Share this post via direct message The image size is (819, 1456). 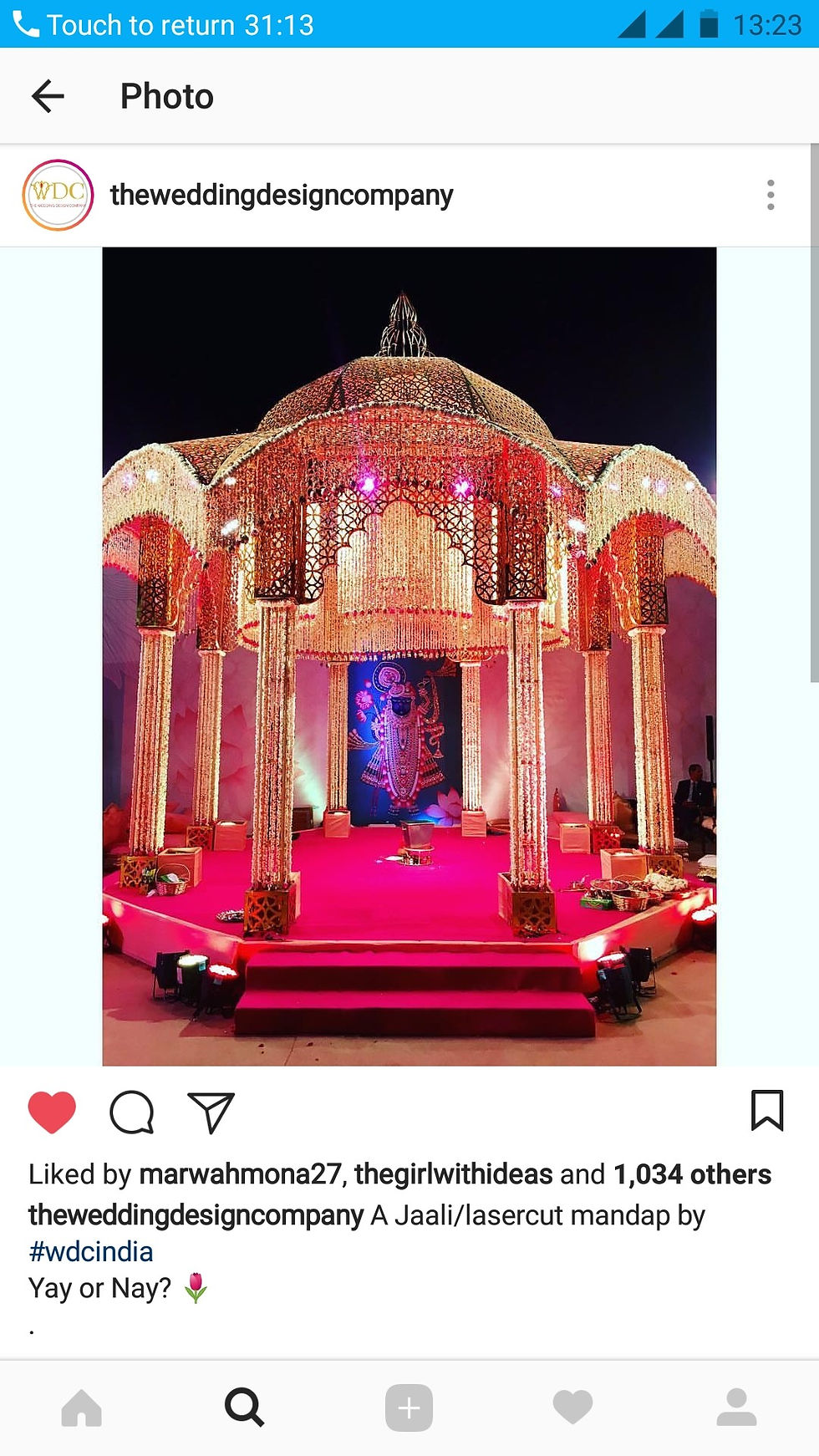pos(211,1112)
